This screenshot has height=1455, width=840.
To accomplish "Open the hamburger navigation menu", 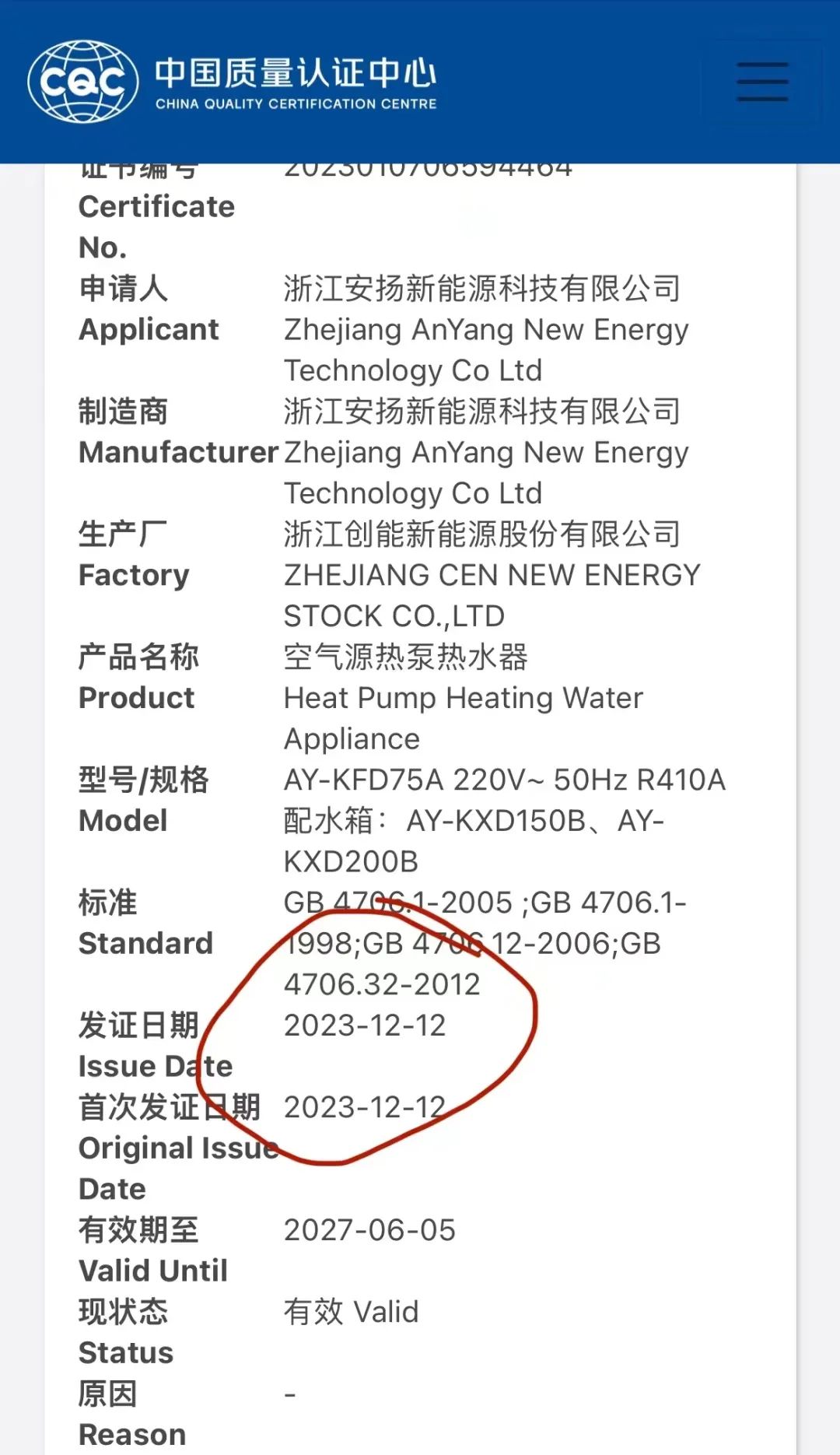I will (761, 82).
